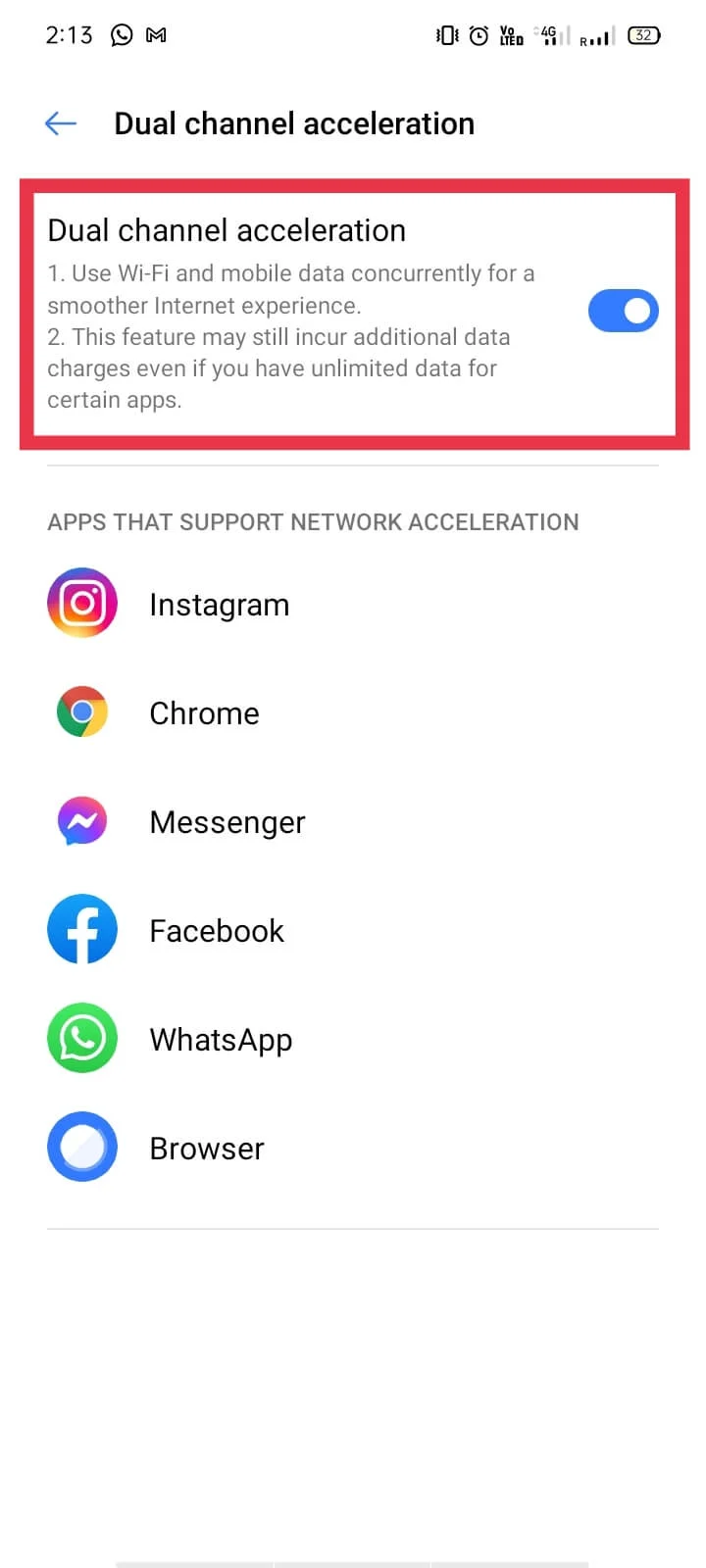Select Instagram from the supported apps list

click(219, 605)
